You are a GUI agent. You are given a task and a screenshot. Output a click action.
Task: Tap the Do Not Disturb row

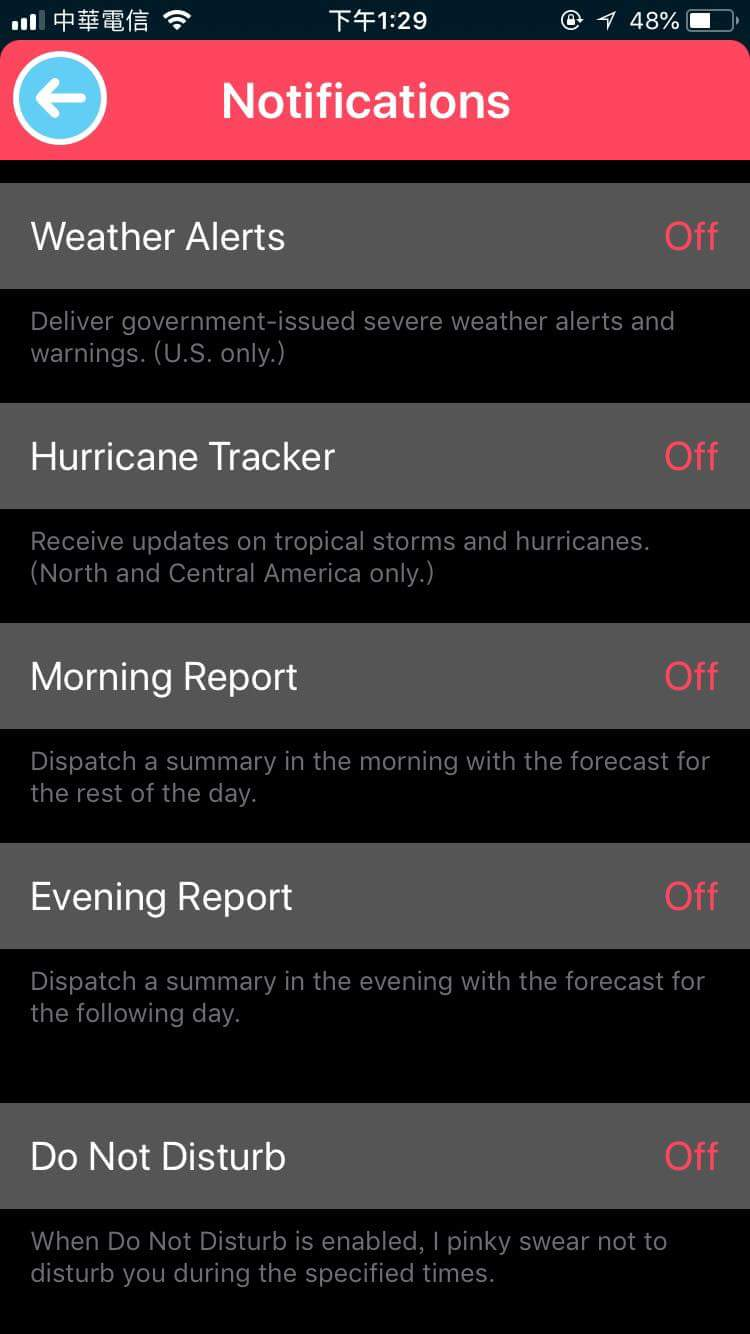375,1156
